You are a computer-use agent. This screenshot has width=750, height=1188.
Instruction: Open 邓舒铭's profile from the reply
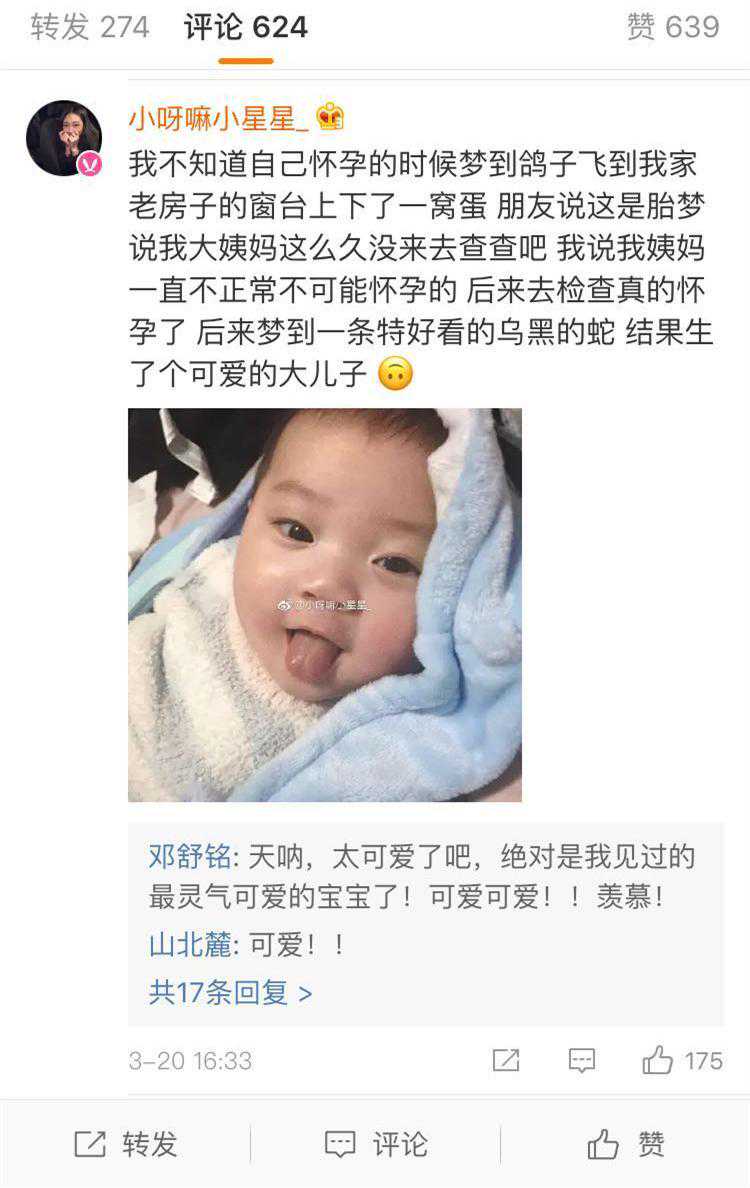(190, 857)
